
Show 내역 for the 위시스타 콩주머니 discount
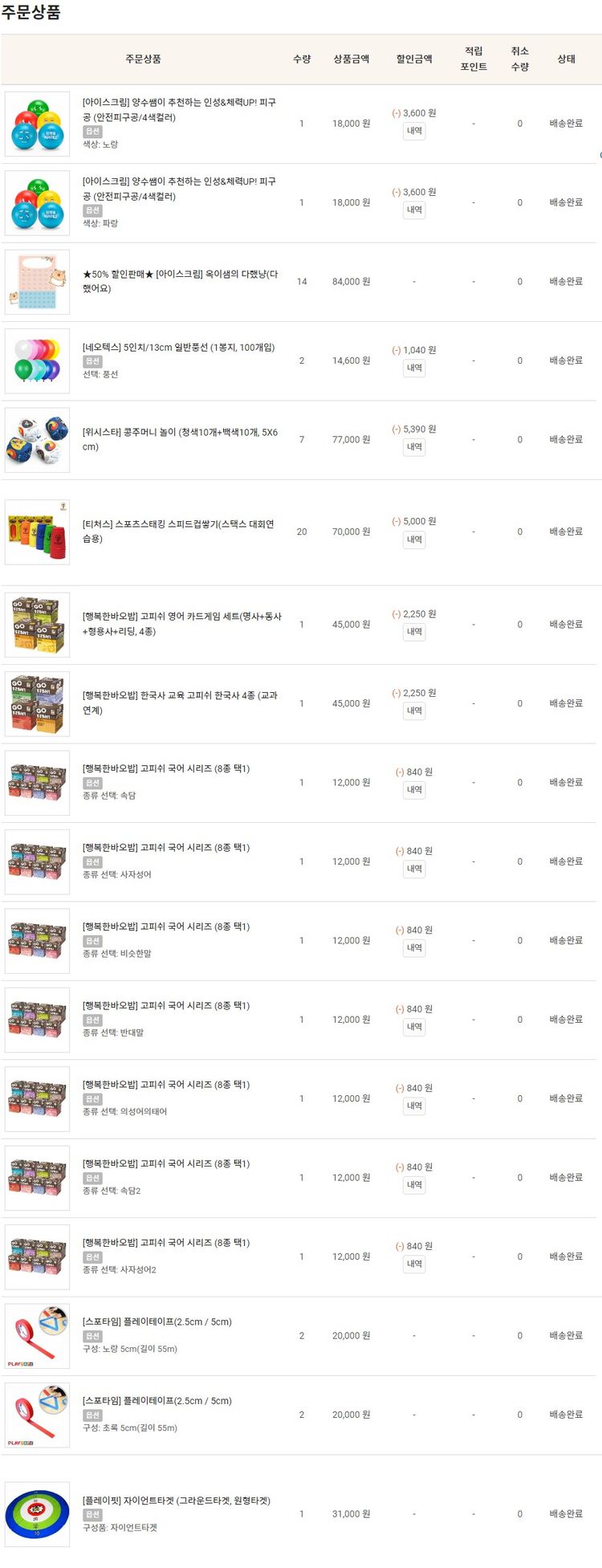click(414, 446)
